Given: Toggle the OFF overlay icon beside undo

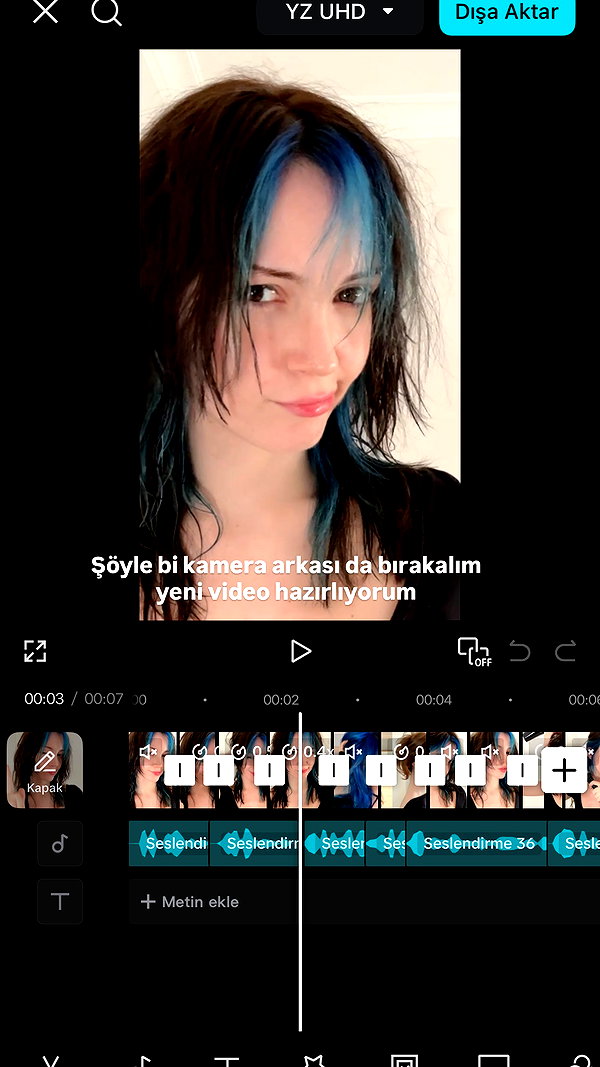Looking at the screenshot, I should click(474, 651).
